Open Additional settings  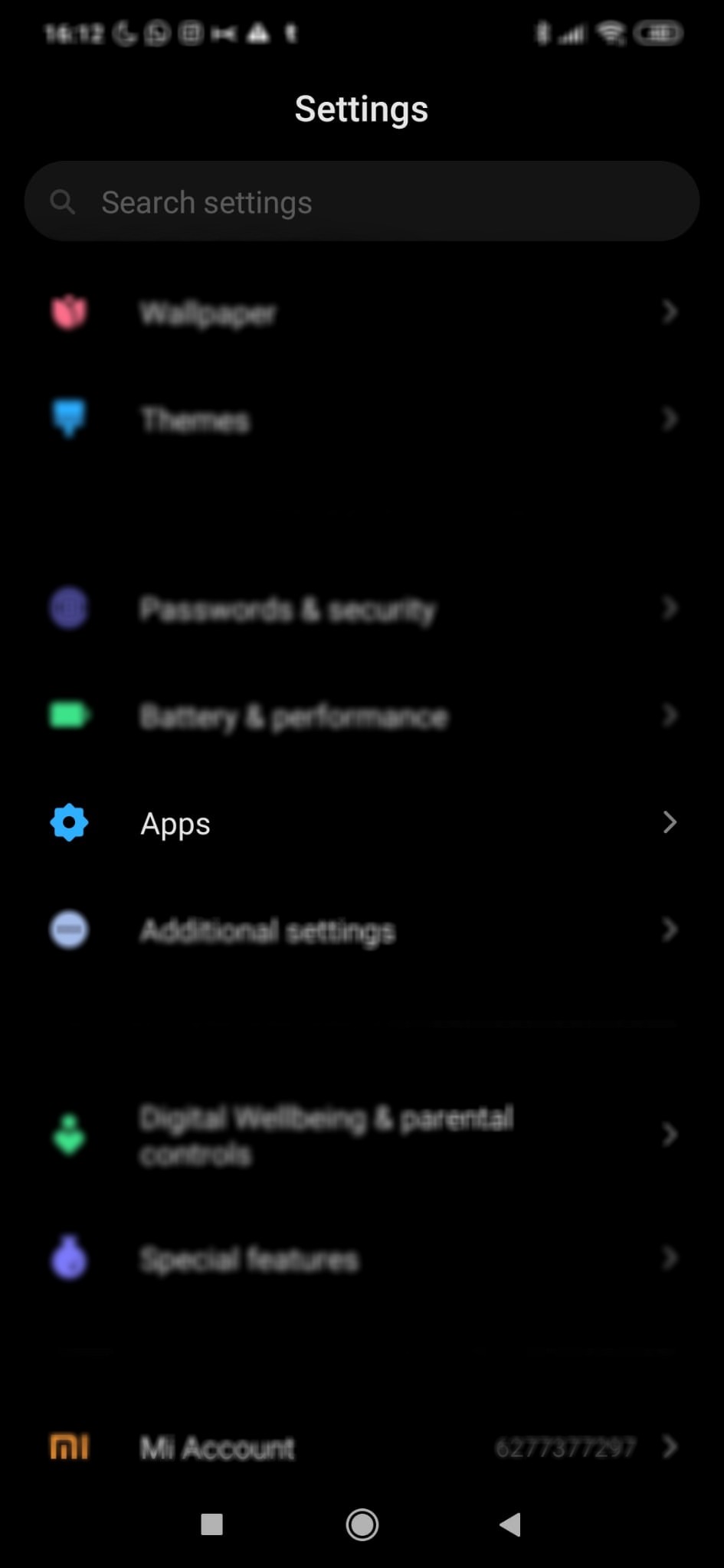point(362,930)
